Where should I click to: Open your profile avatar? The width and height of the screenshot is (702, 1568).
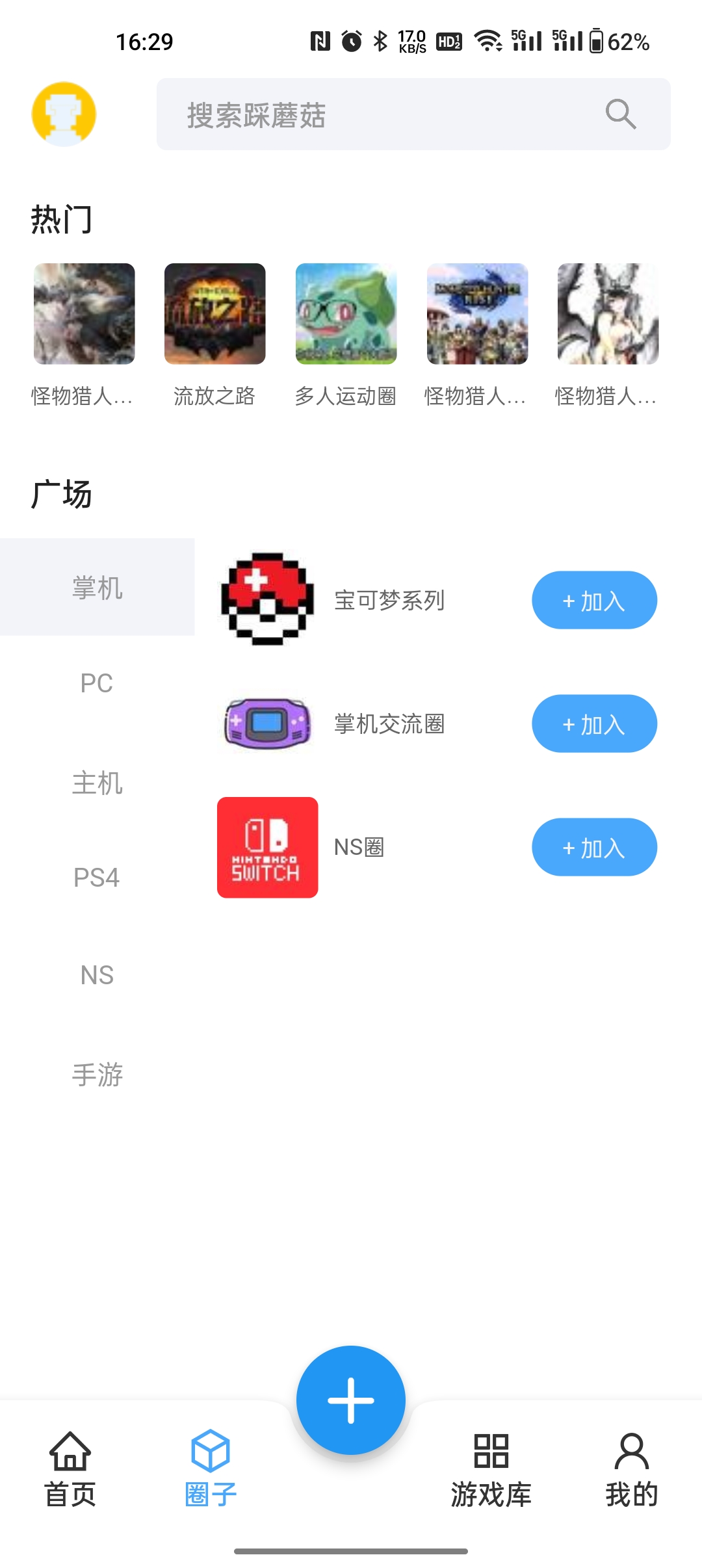[x=63, y=114]
